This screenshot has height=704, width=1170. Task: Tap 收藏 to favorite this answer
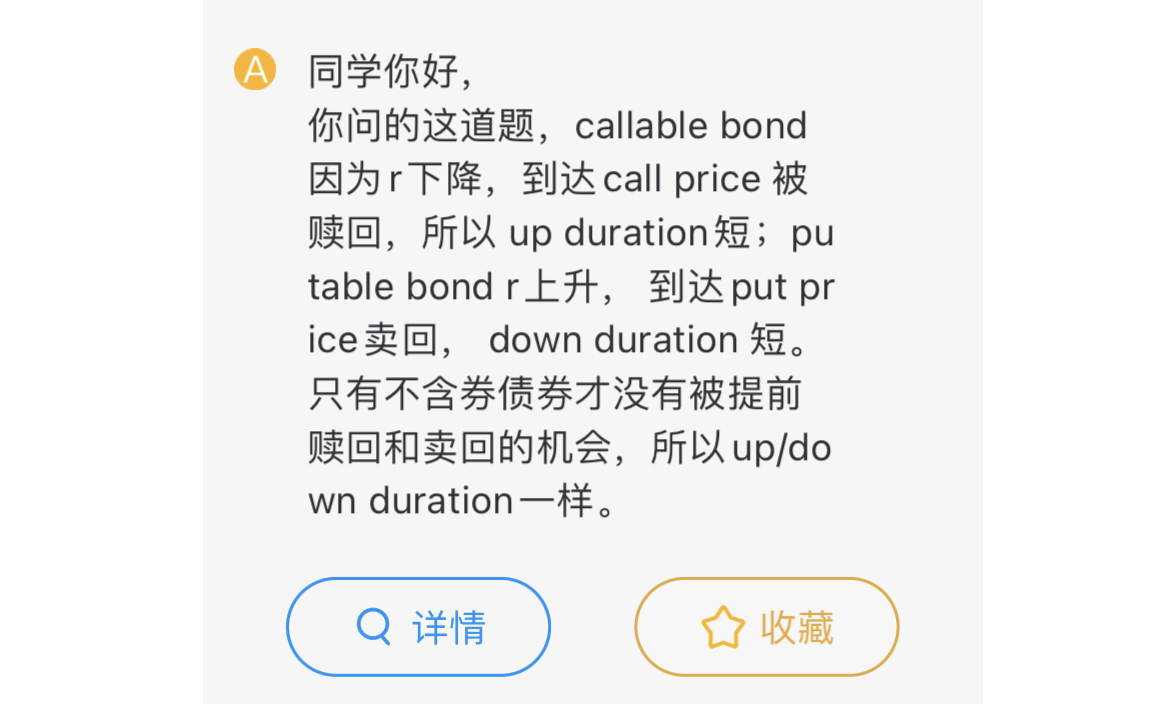pos(766,627)
